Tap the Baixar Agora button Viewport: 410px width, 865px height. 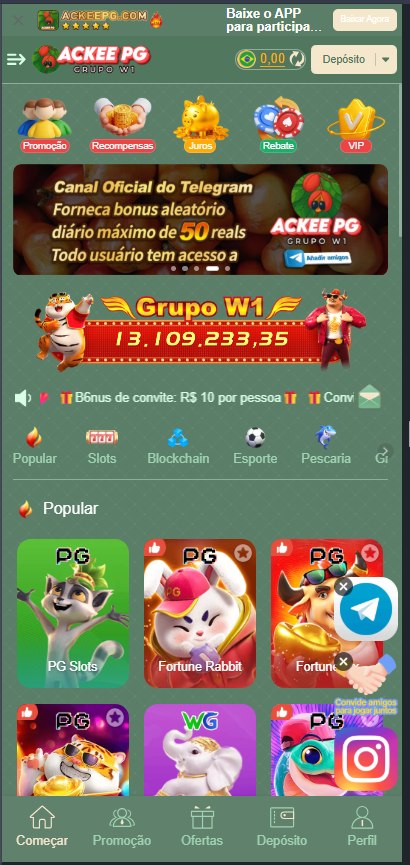(364, 19)
